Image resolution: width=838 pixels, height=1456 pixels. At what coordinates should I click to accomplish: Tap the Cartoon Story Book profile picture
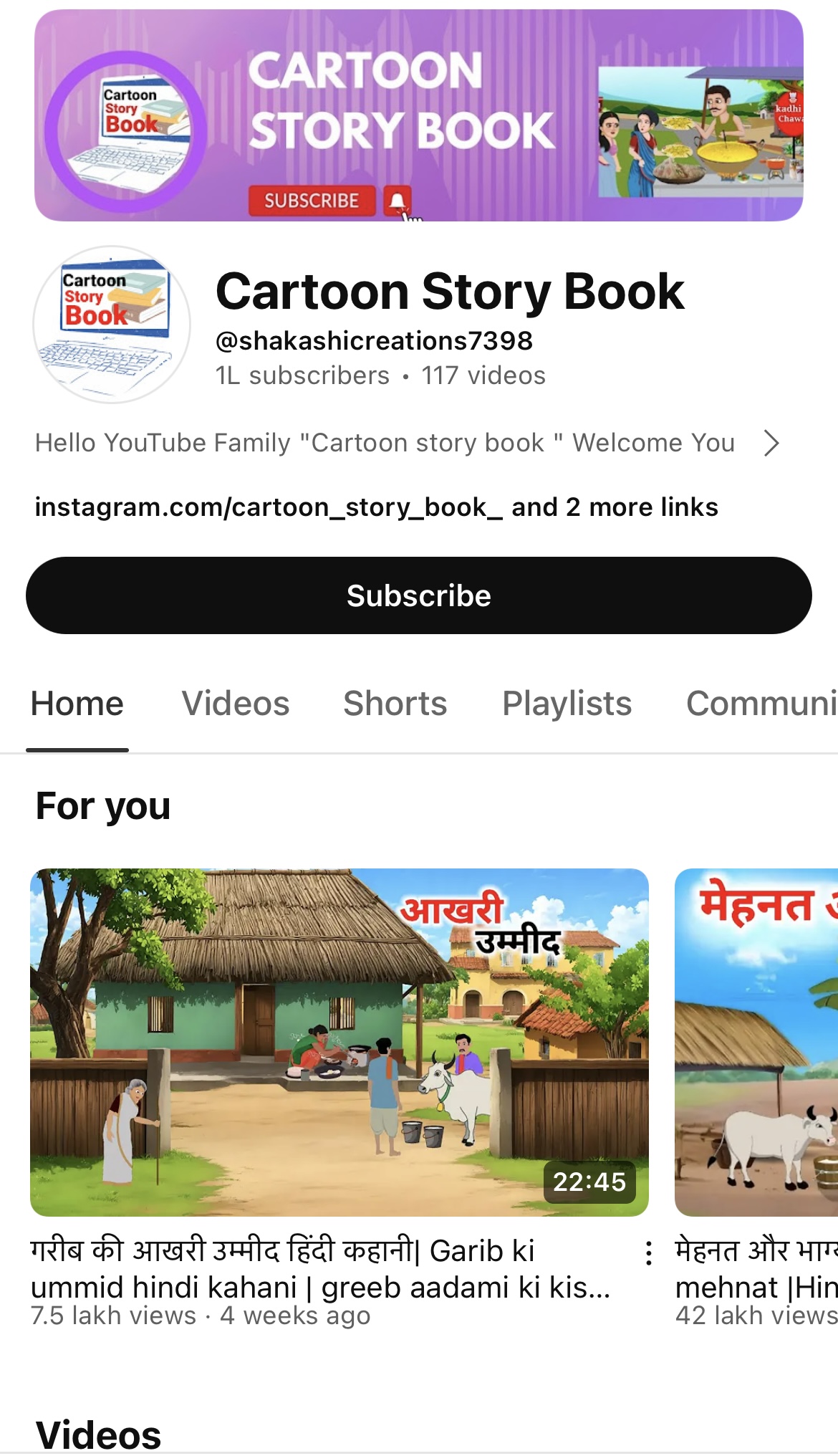click(112, 324)
